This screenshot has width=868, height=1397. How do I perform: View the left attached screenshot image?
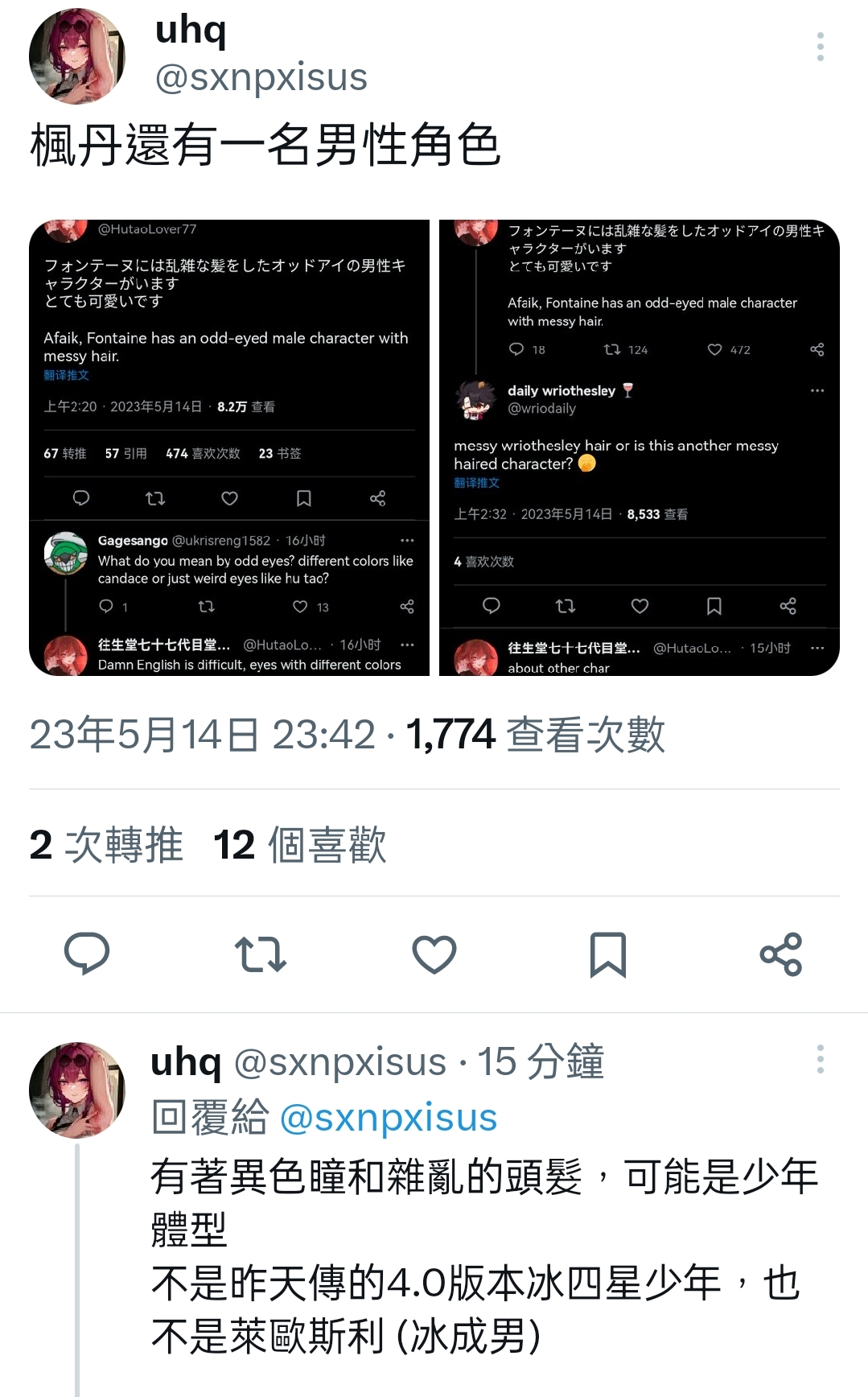click(229, 447)
